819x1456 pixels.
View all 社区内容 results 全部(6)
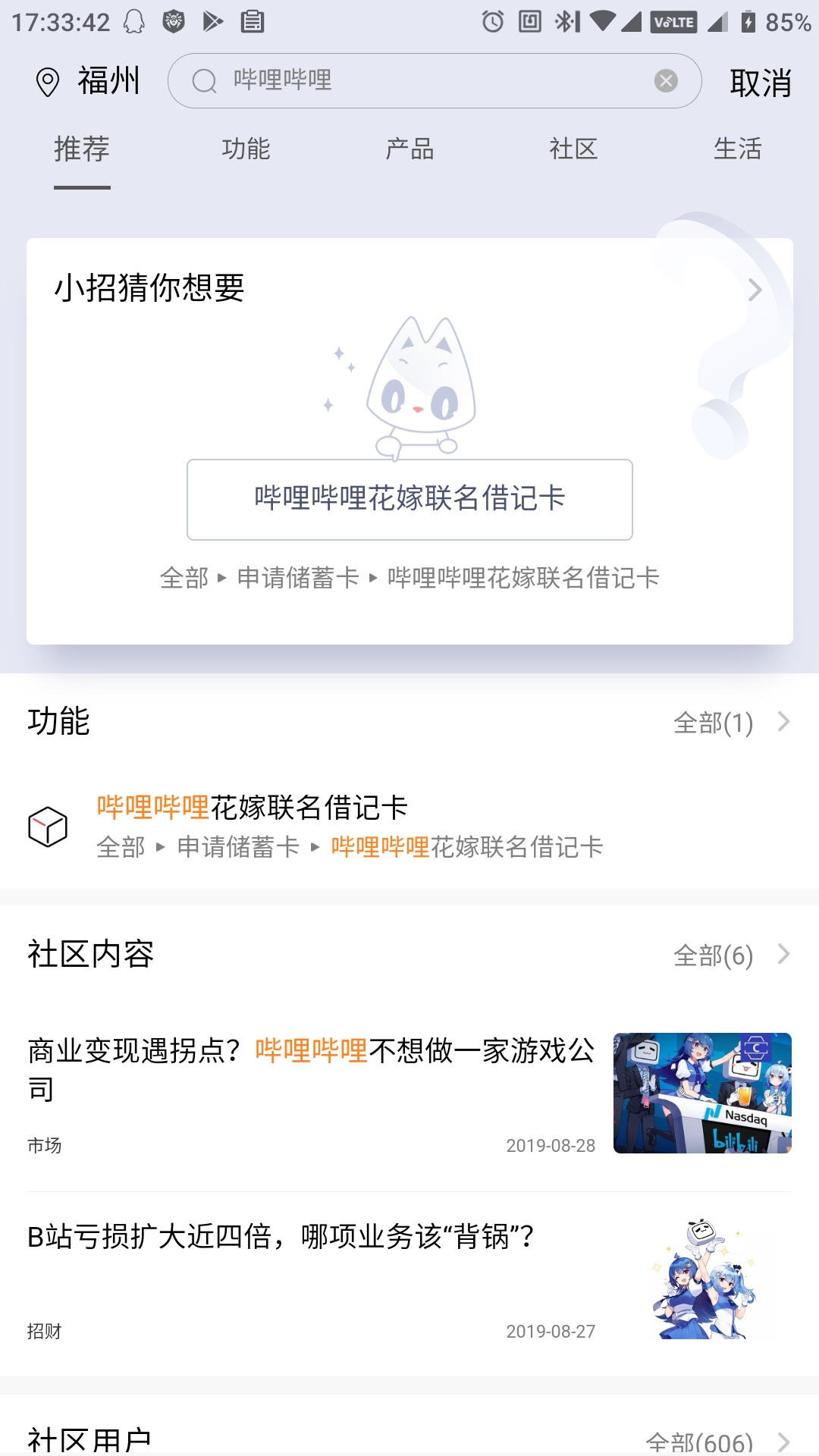click(731, 955)
